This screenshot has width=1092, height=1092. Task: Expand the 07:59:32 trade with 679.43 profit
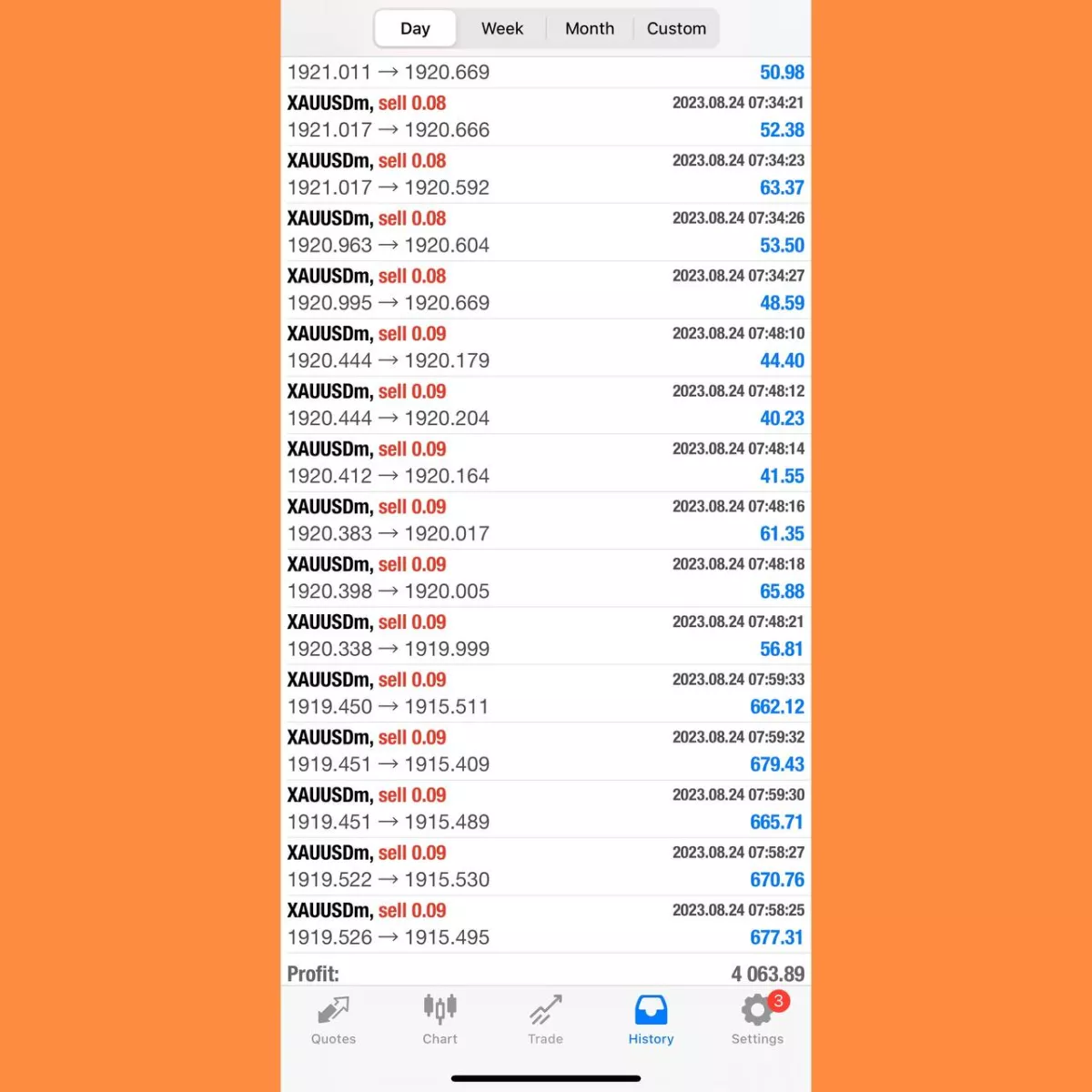tap(546, 751)
